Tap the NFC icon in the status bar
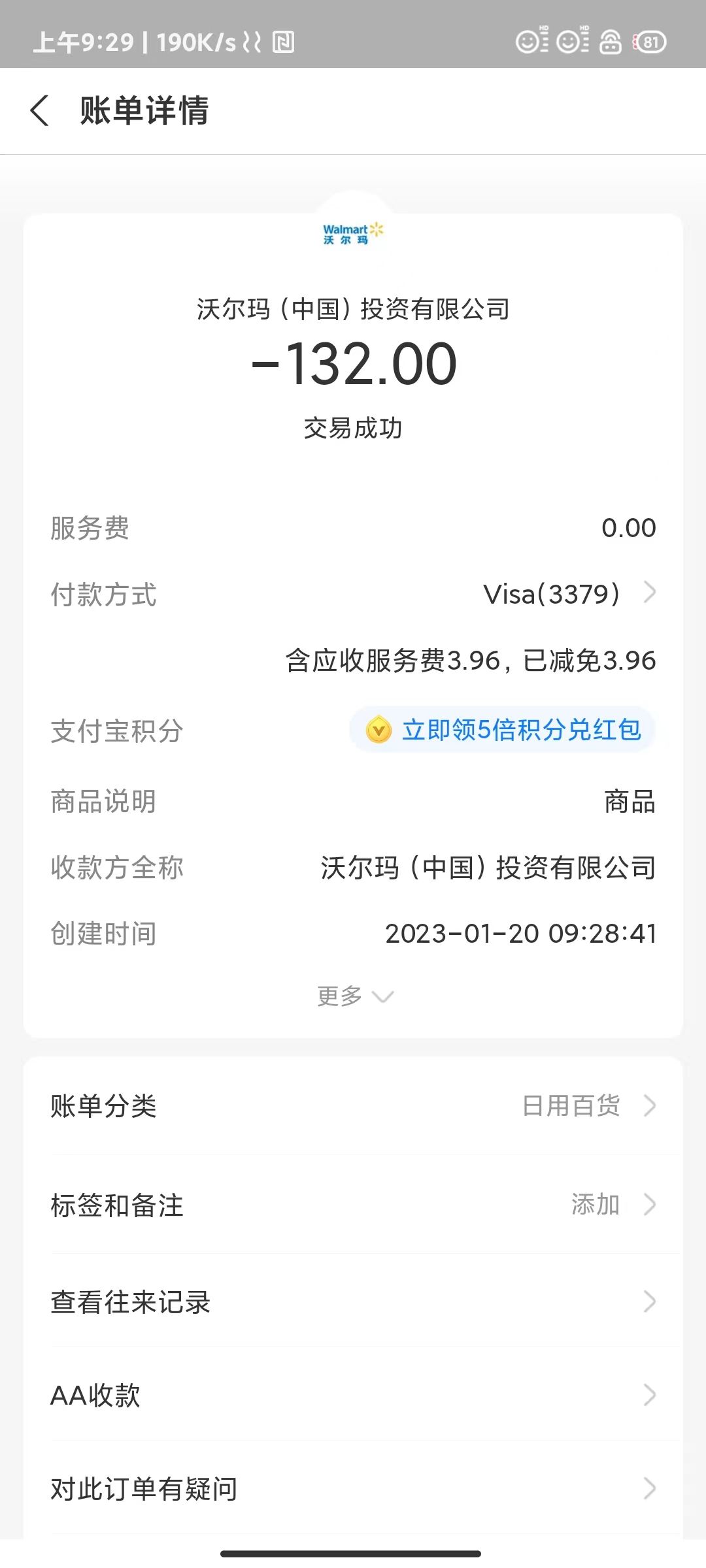Viewport: 706px width, 1568px height. pyautogui.click(x=282, y=42)
